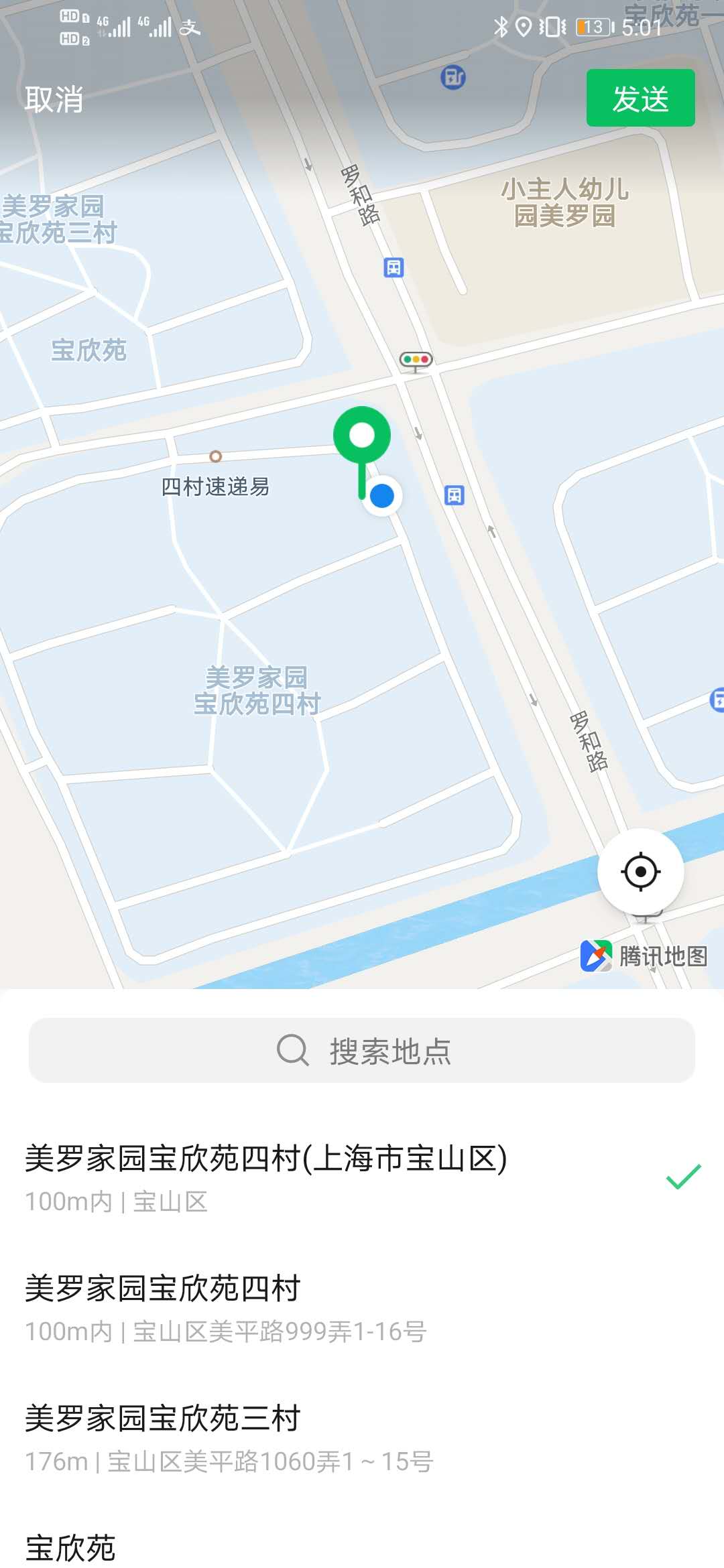Tap 取消 to cancel location sharing

coord(54,99)
